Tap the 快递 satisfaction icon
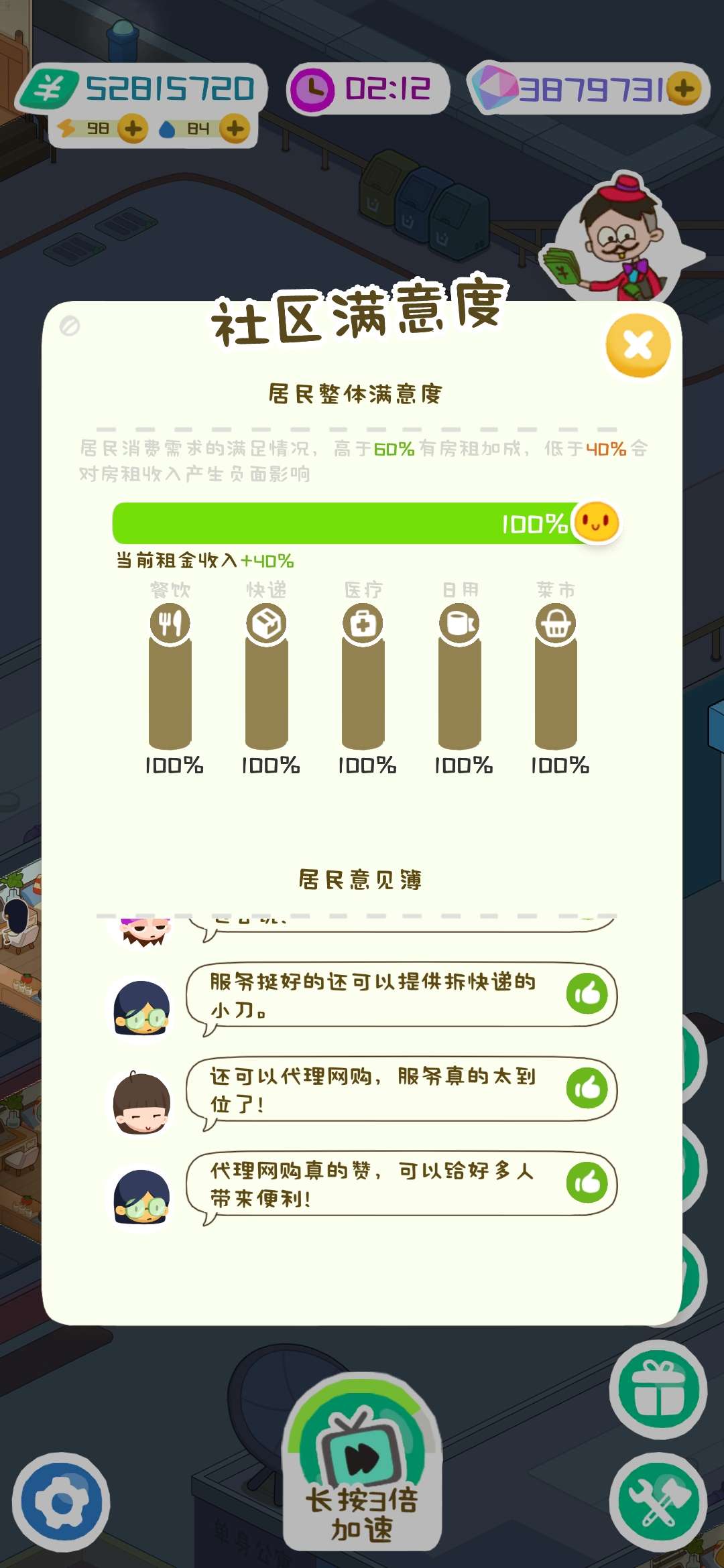724x1568 pixels. click(266, 623)
